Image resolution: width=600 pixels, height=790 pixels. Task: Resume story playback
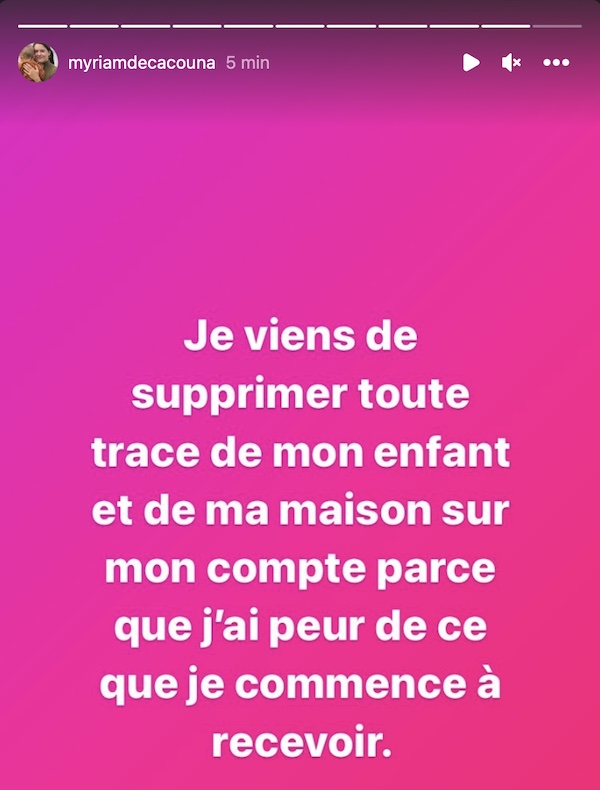point(471,62)
